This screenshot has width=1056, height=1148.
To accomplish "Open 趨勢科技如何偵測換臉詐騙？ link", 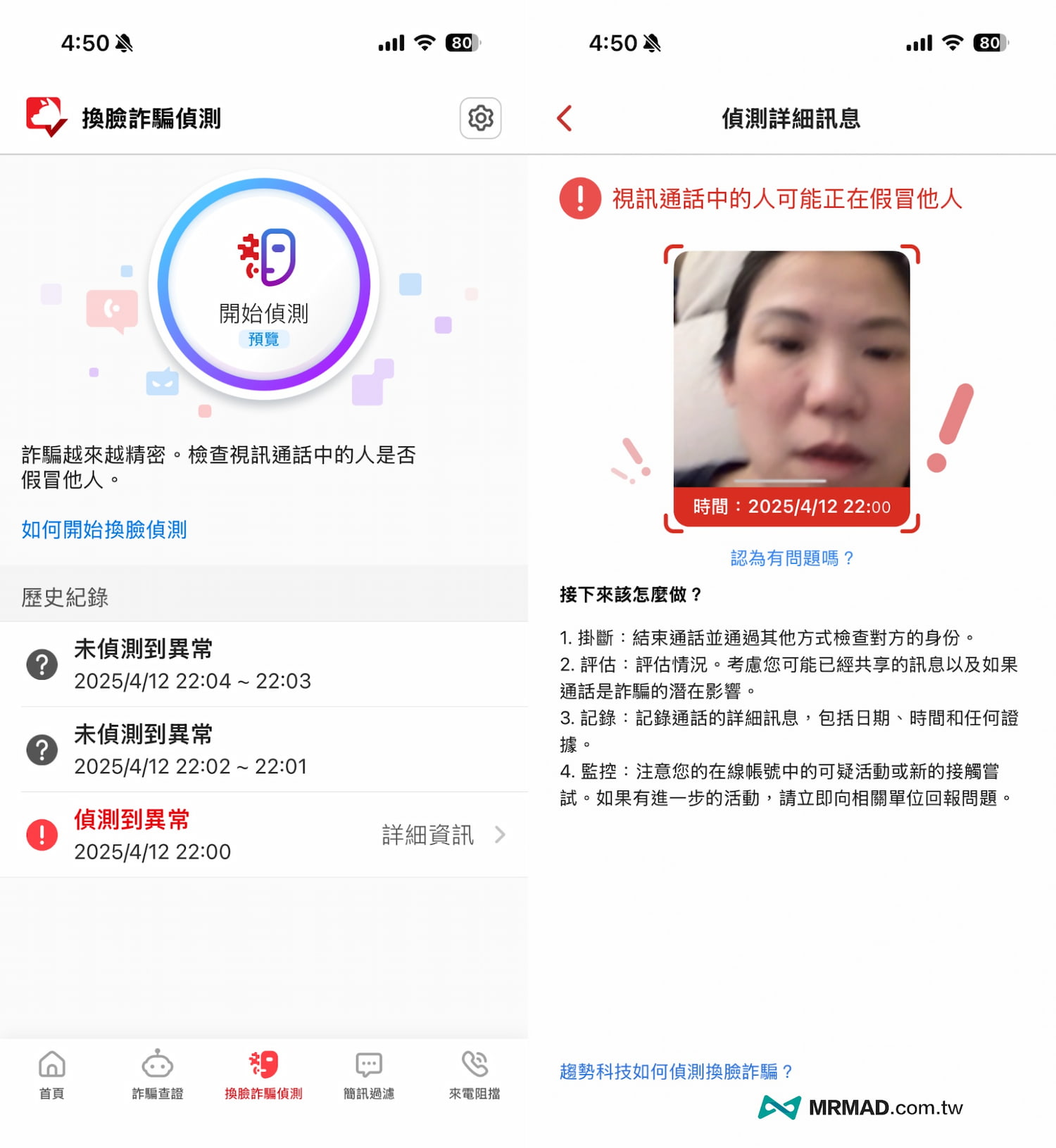I will 676,1071.
